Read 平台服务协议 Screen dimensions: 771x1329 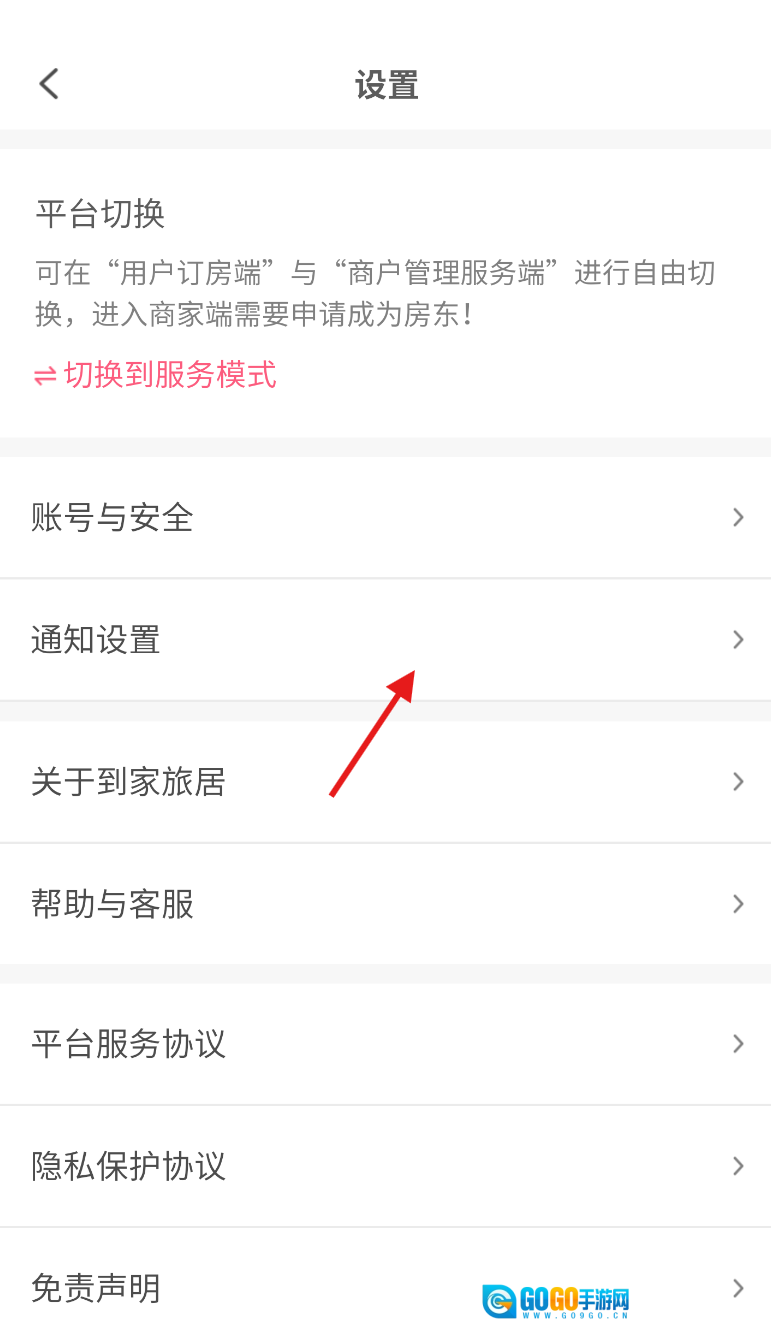click(385, 1043)
